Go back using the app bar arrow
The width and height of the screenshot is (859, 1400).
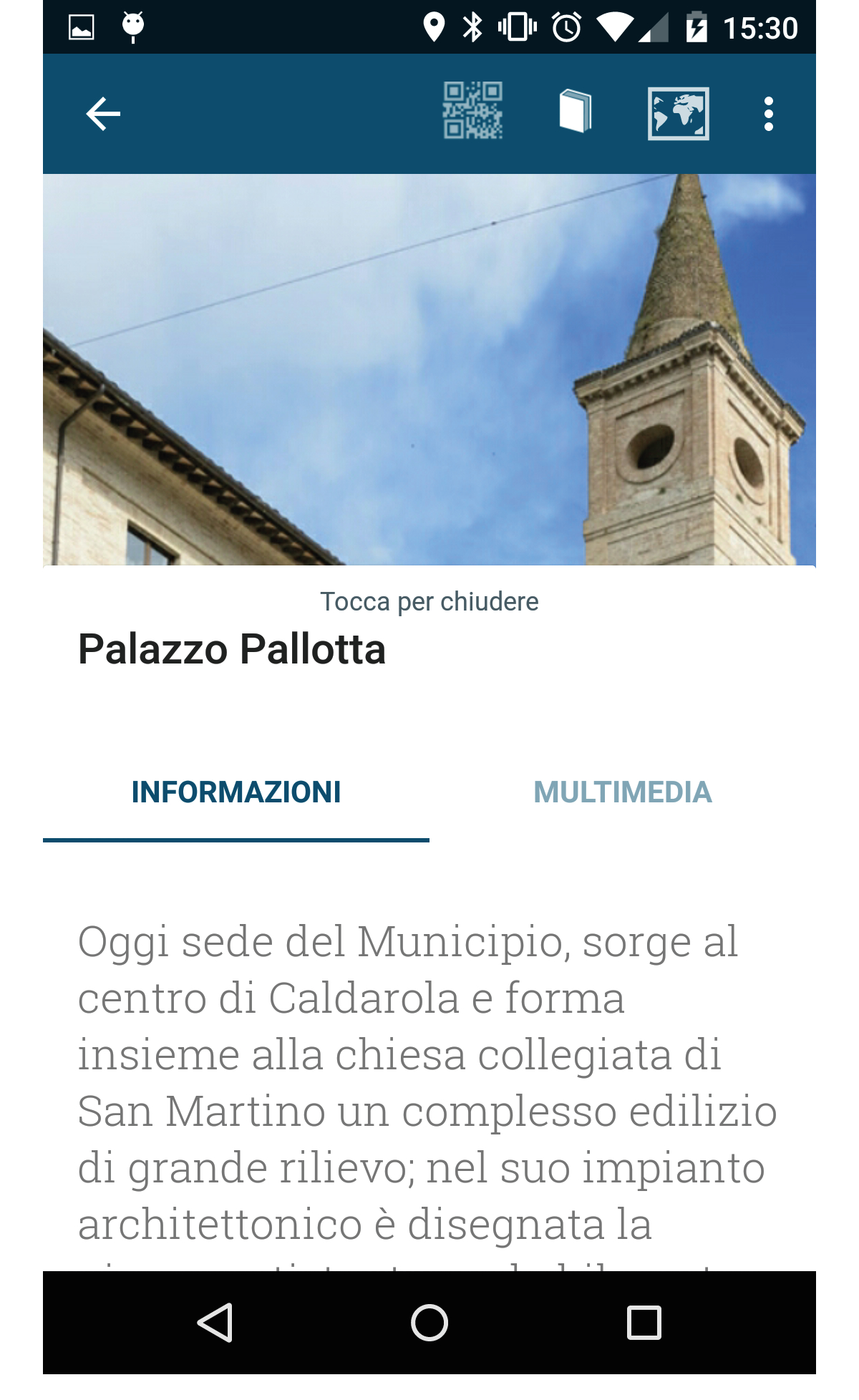(103, 114)
